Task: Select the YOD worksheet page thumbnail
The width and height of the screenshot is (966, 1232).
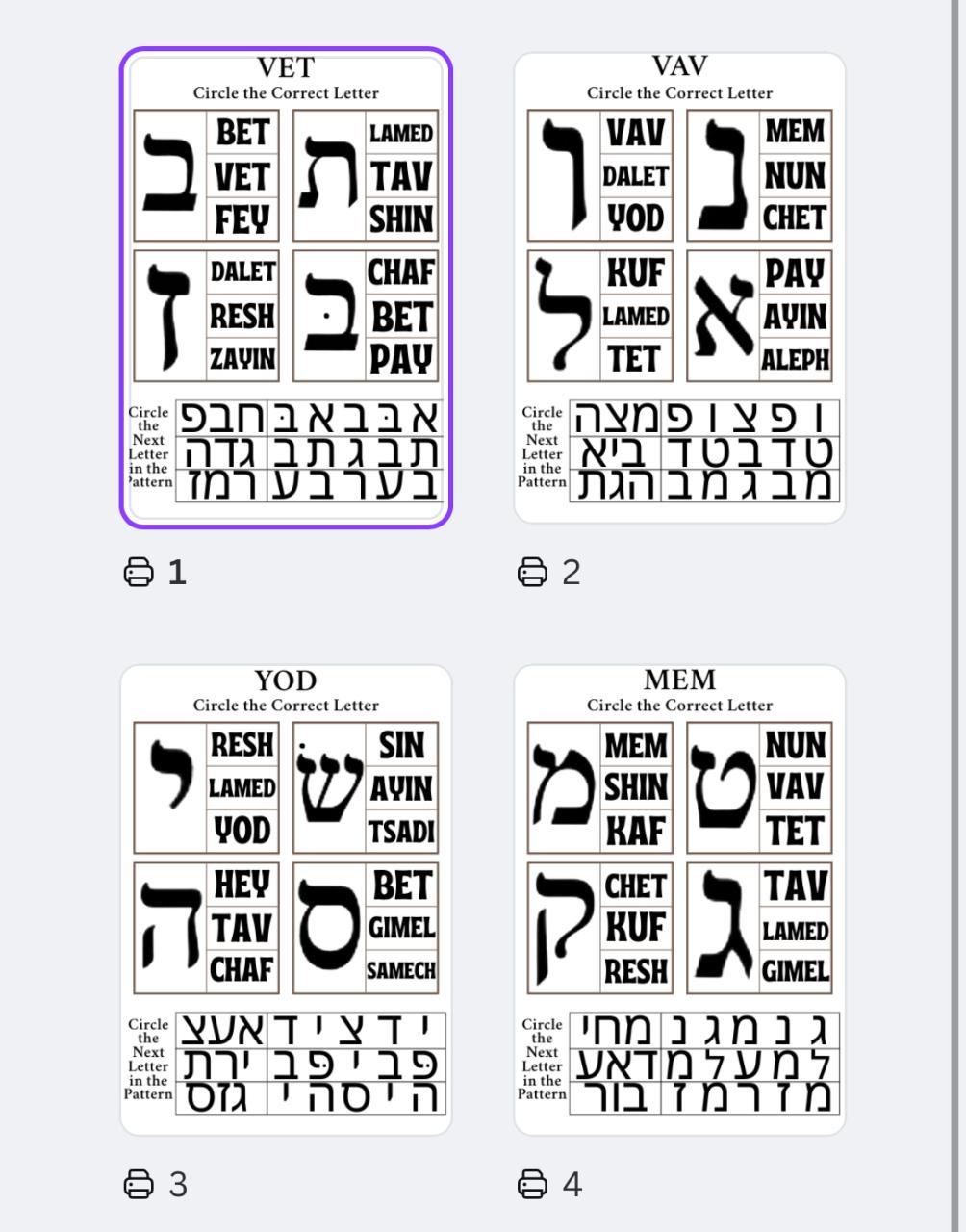Action: (286, 900)
